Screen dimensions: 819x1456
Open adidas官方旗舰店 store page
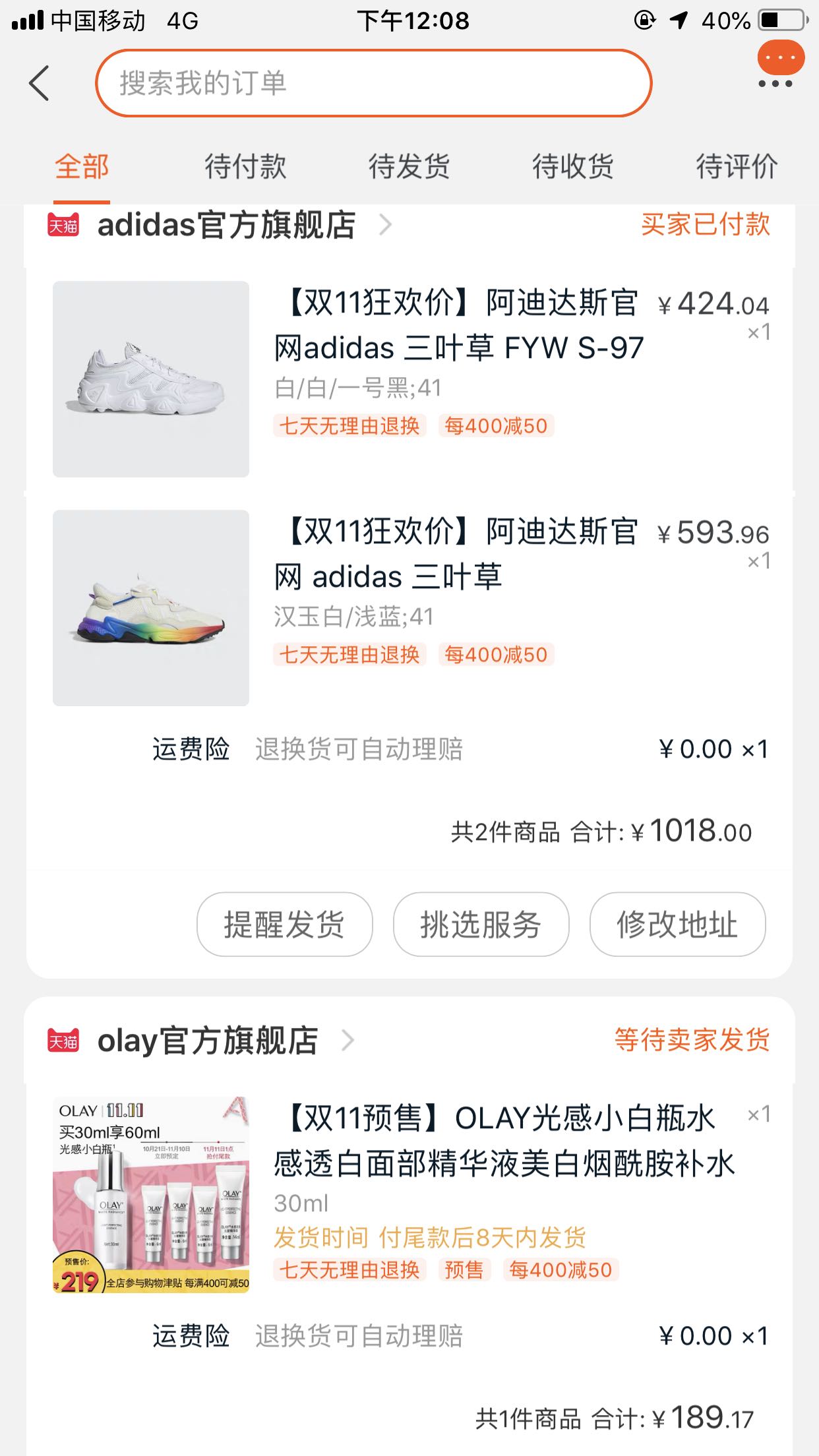click(x=226, y=225)
